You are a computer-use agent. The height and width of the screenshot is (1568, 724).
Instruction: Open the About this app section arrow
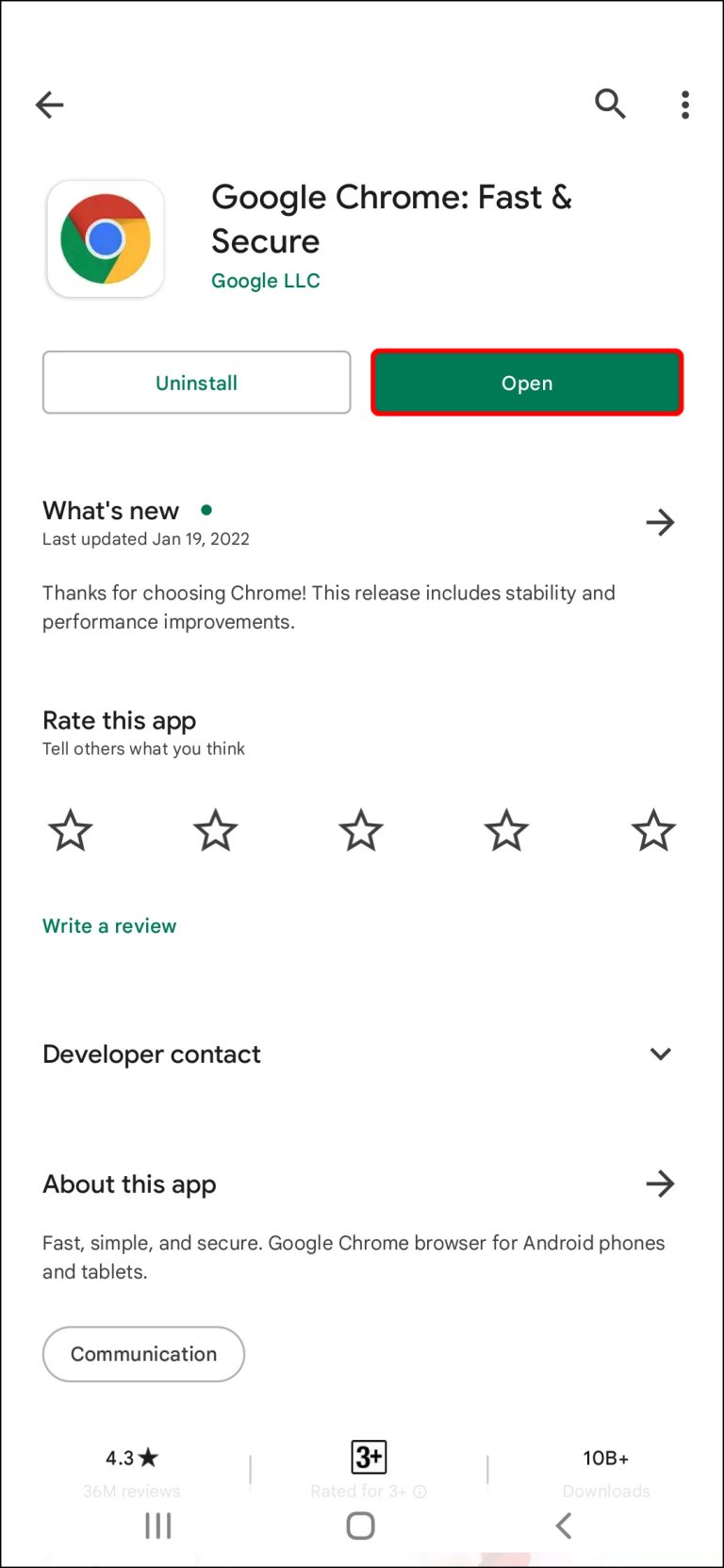660,1184
